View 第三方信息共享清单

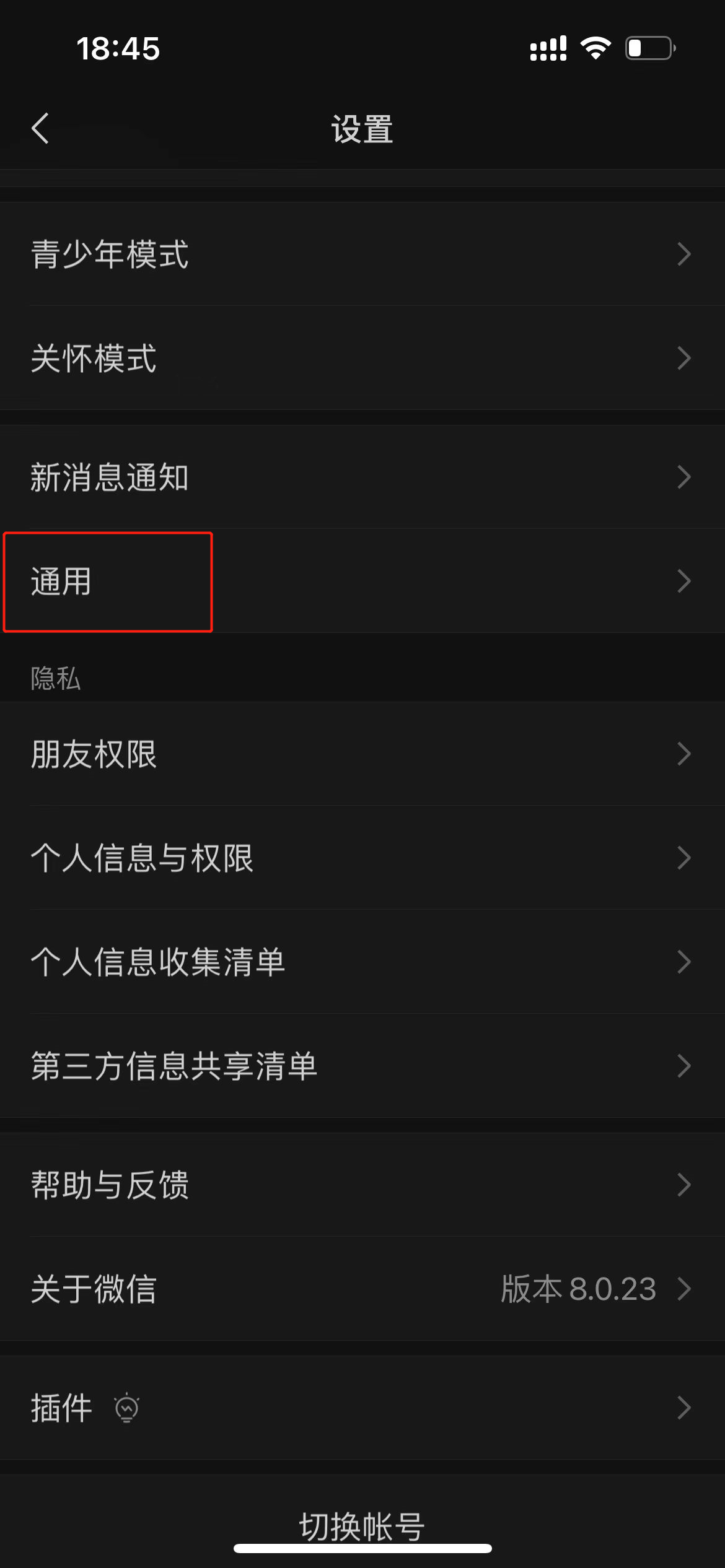click(x=362, y=1066)
